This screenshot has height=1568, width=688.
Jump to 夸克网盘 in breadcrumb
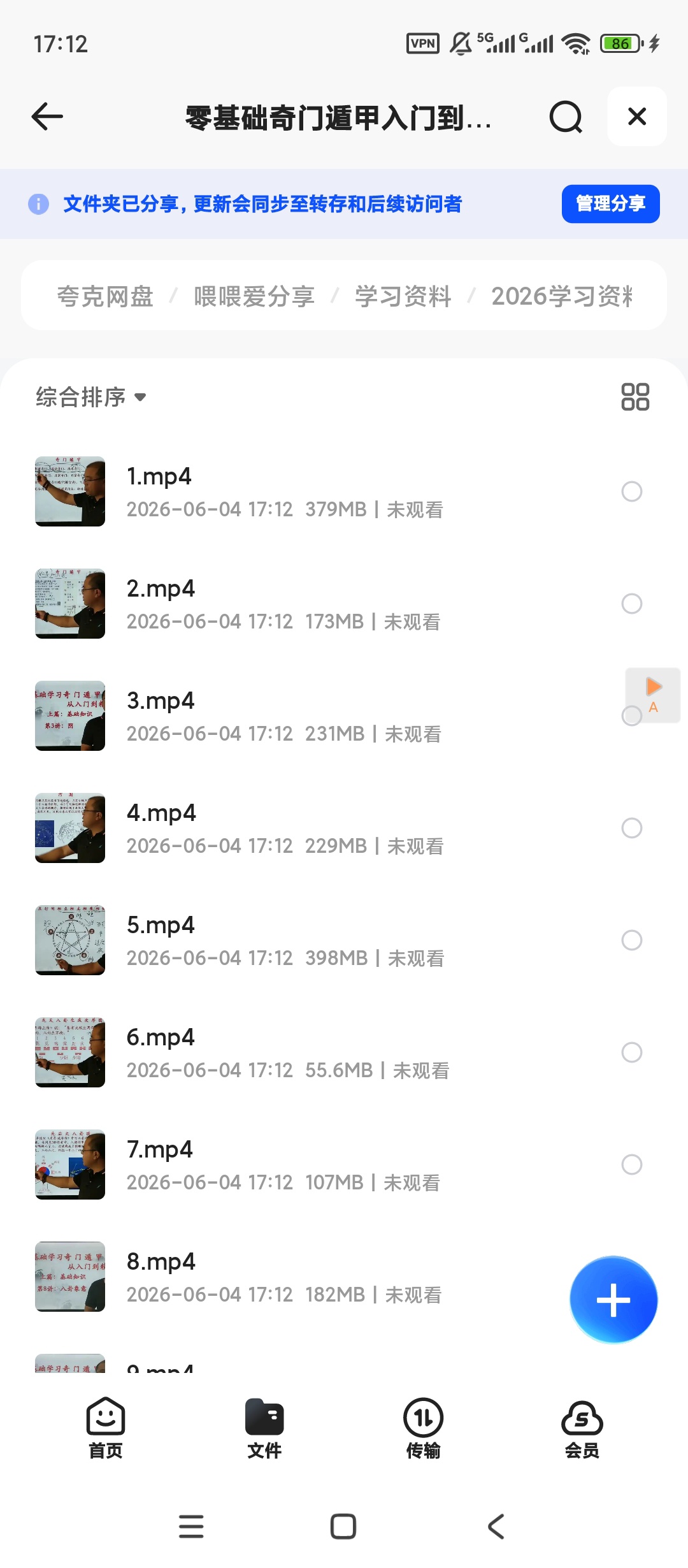tap(105, 296)
